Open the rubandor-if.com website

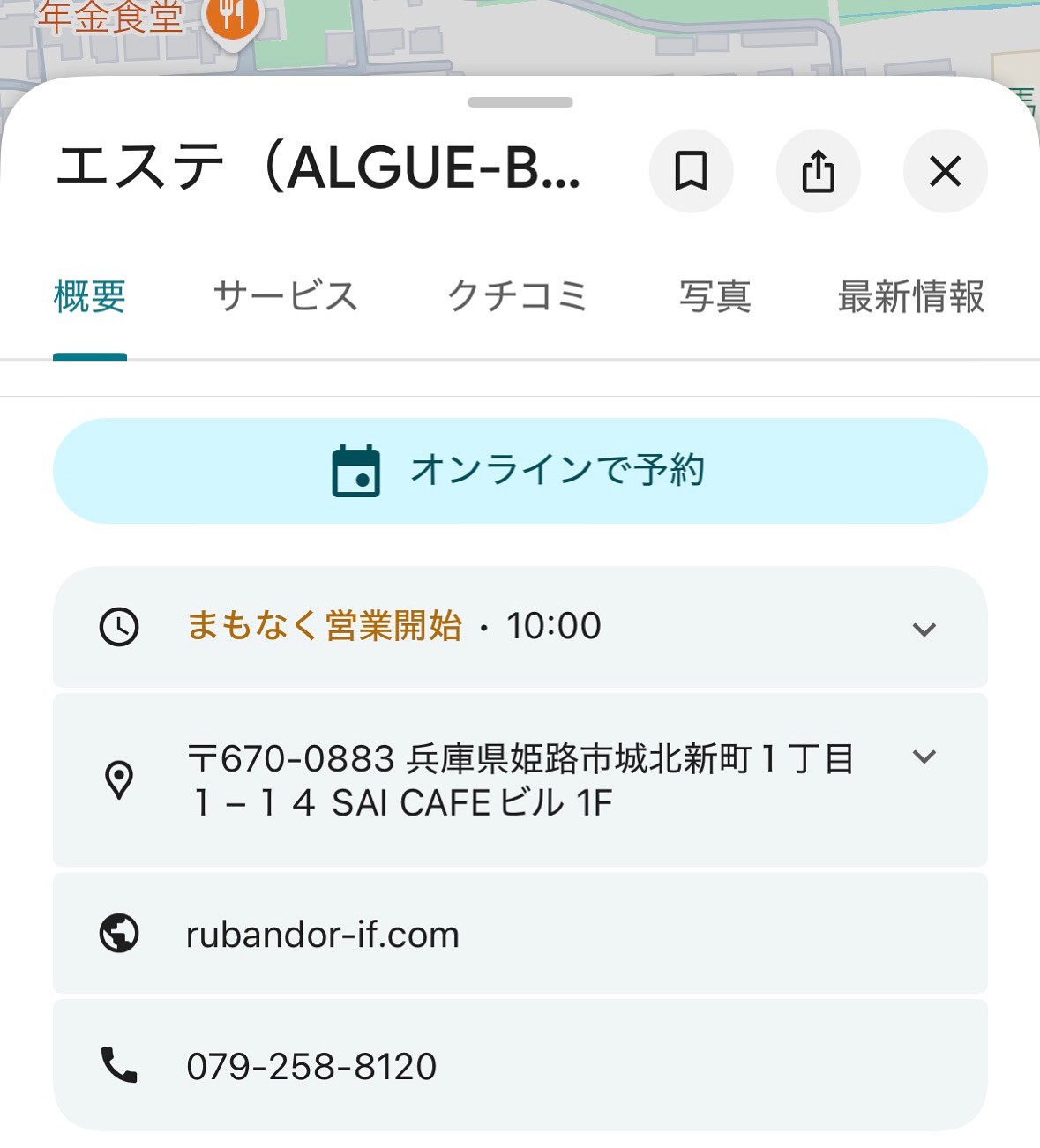(x=323, y=935)
